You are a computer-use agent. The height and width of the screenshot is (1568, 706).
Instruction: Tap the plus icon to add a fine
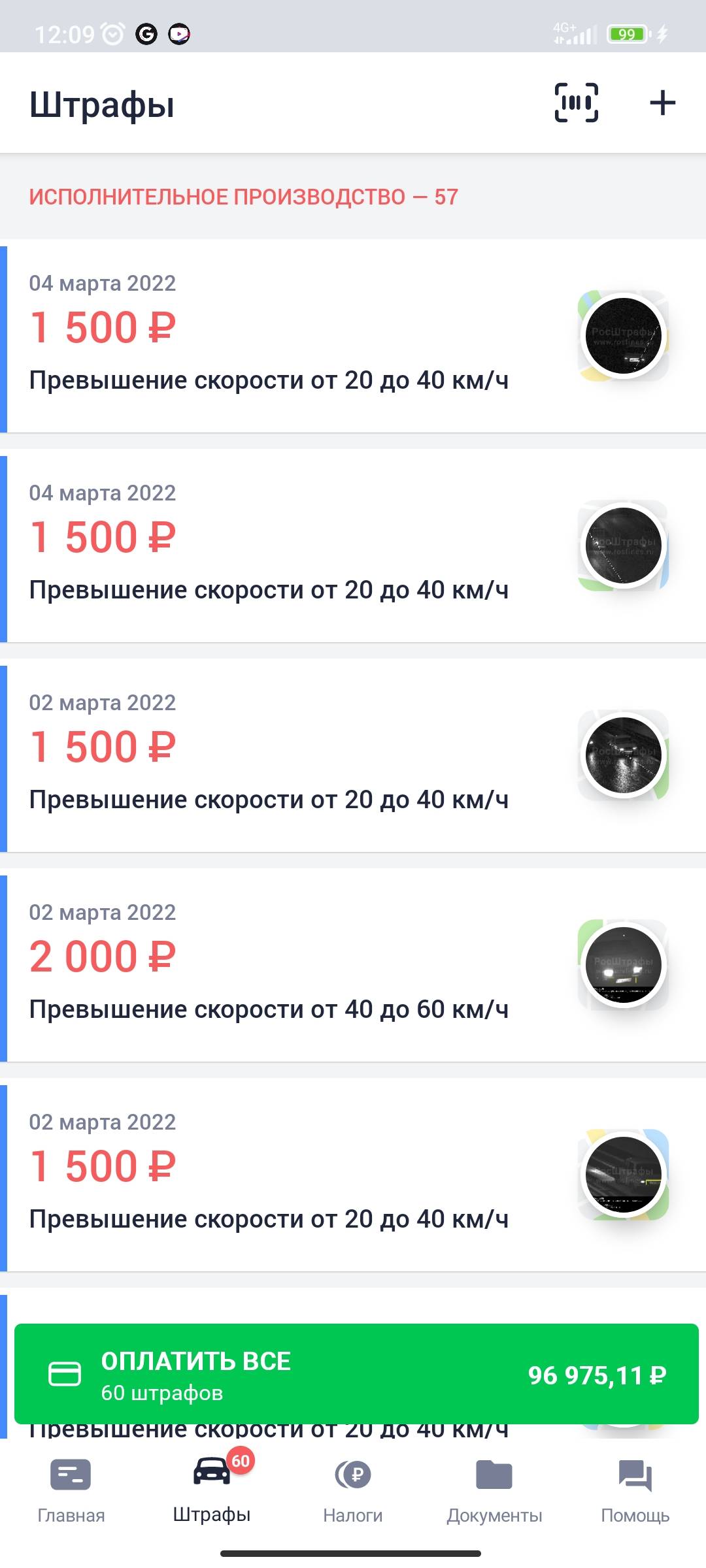(x=662, y=103)
